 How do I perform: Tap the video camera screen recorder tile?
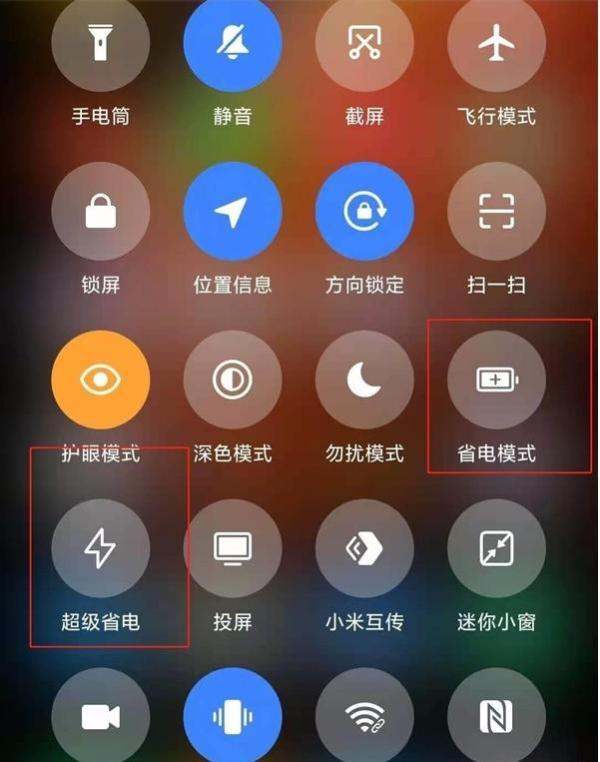tap(100, 716)
